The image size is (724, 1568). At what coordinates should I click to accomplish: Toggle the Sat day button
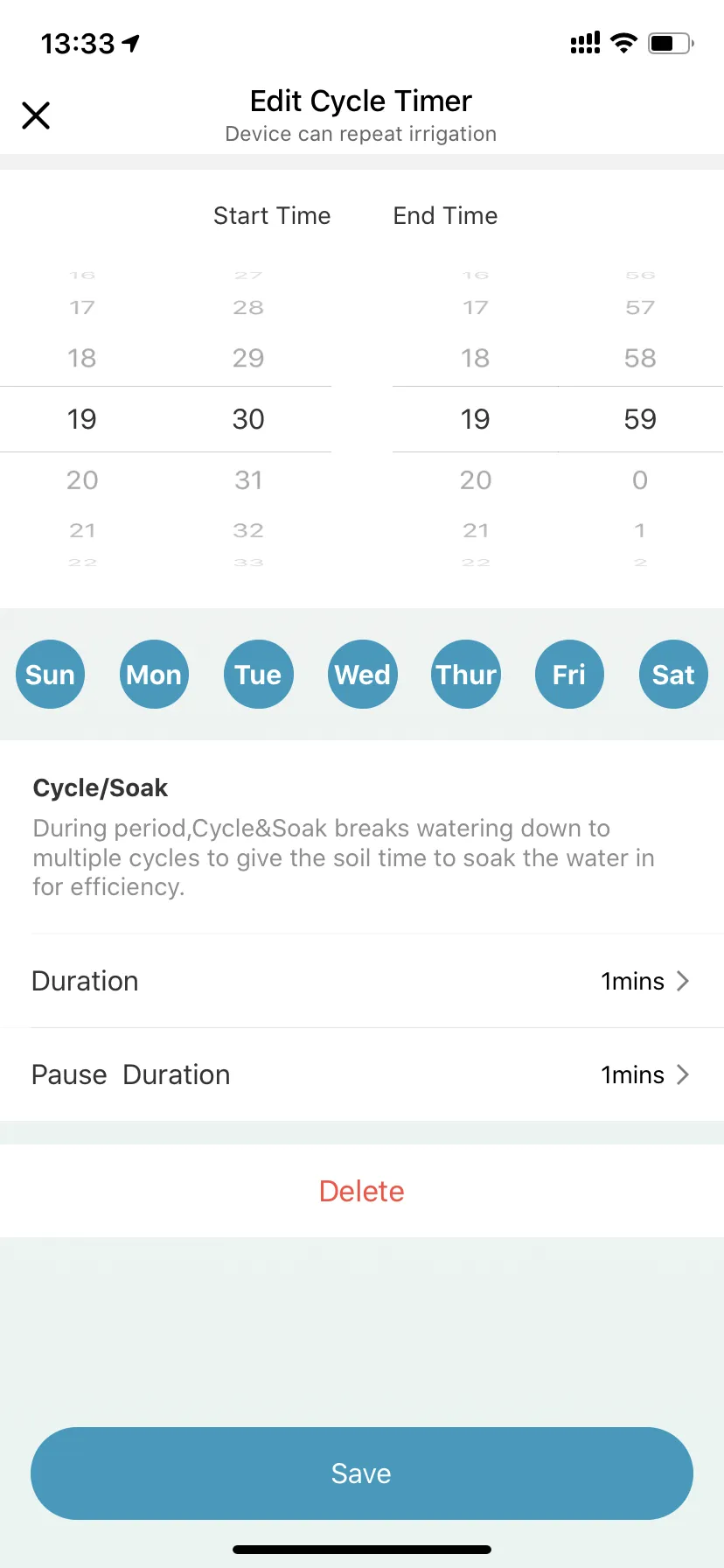tap(673, 675)
